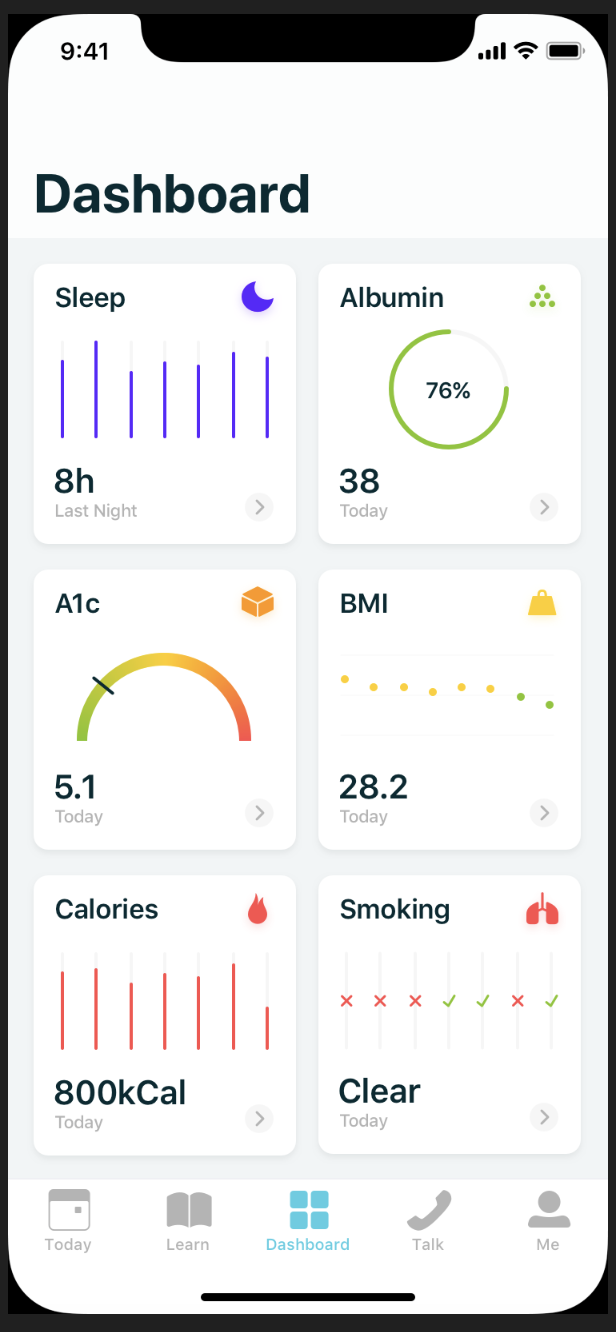Image resolution: width=616 pixels, height=1332 pixels.
Task: Open the Sleep card details
Action: [164, 404]
